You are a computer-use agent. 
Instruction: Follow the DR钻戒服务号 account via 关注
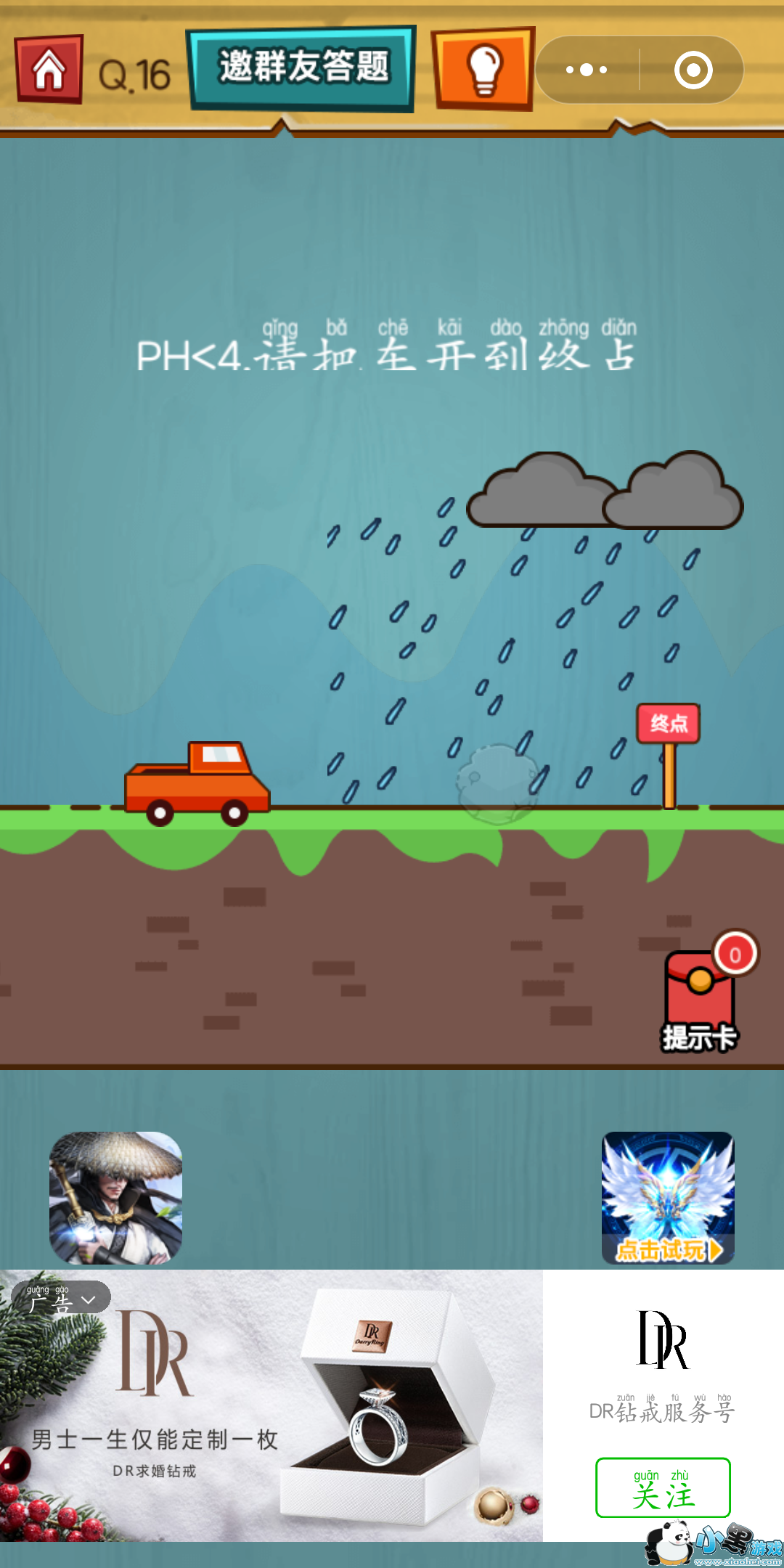(x=662, y=1487)
